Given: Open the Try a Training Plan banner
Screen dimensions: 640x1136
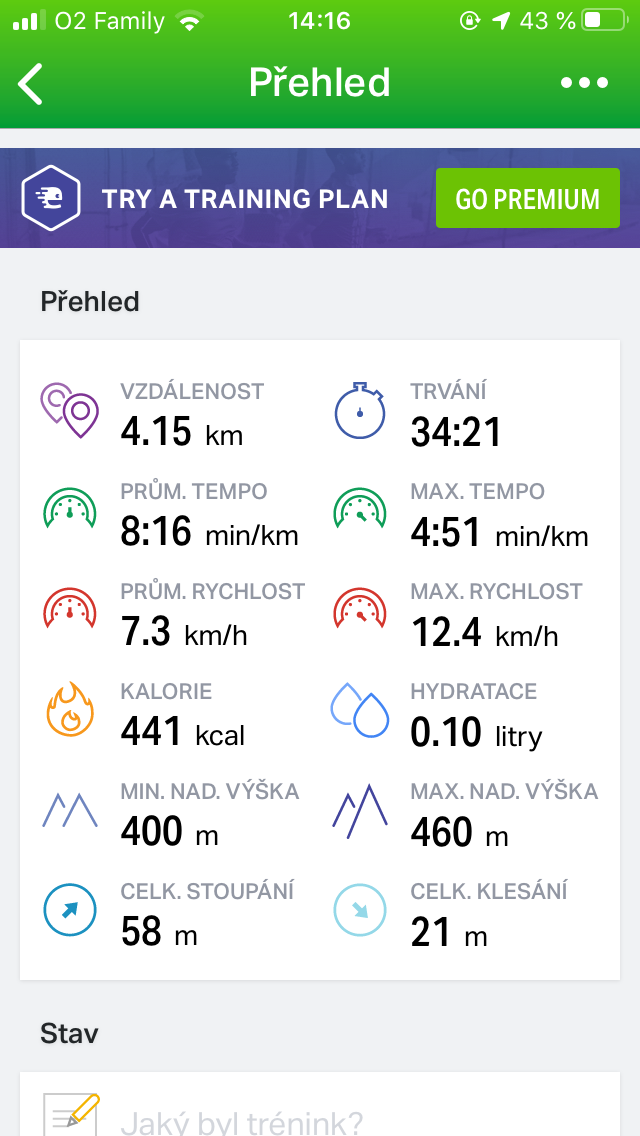Looking at the screenshot, I should pos(320,199).
